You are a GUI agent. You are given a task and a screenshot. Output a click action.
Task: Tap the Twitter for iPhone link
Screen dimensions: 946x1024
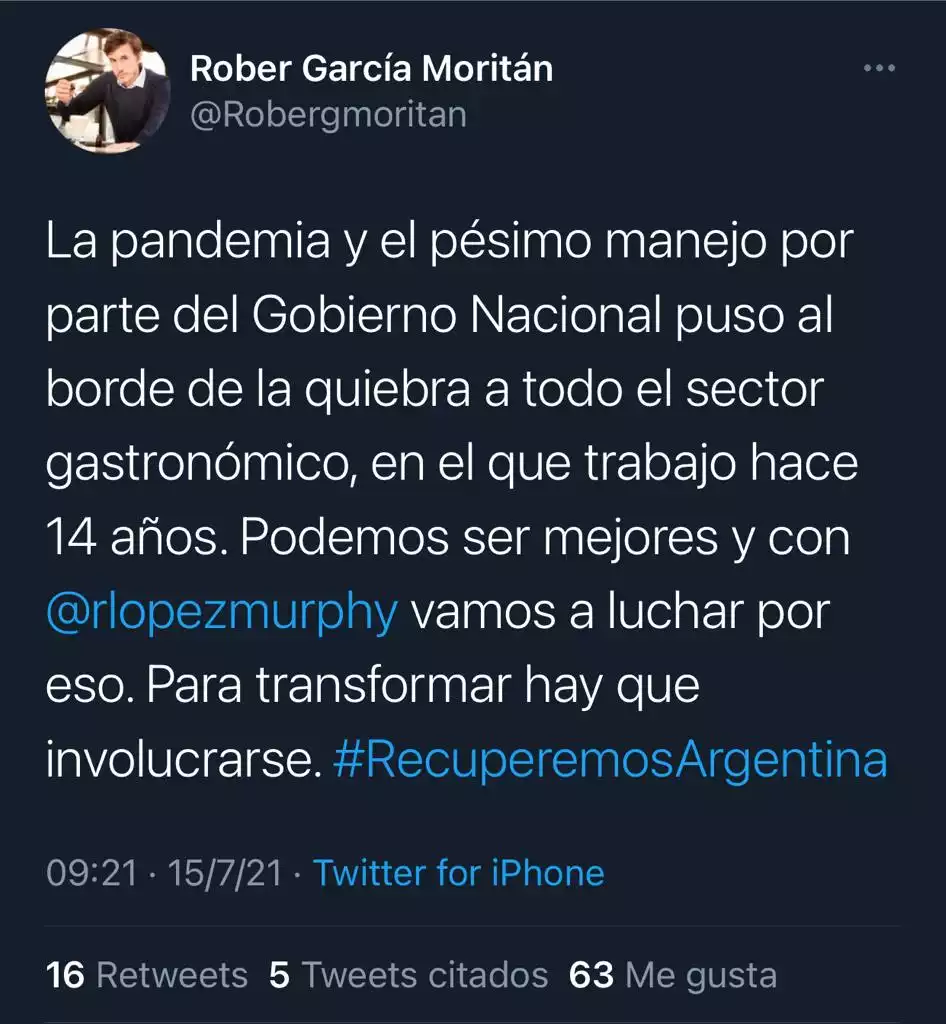[459, 873]
